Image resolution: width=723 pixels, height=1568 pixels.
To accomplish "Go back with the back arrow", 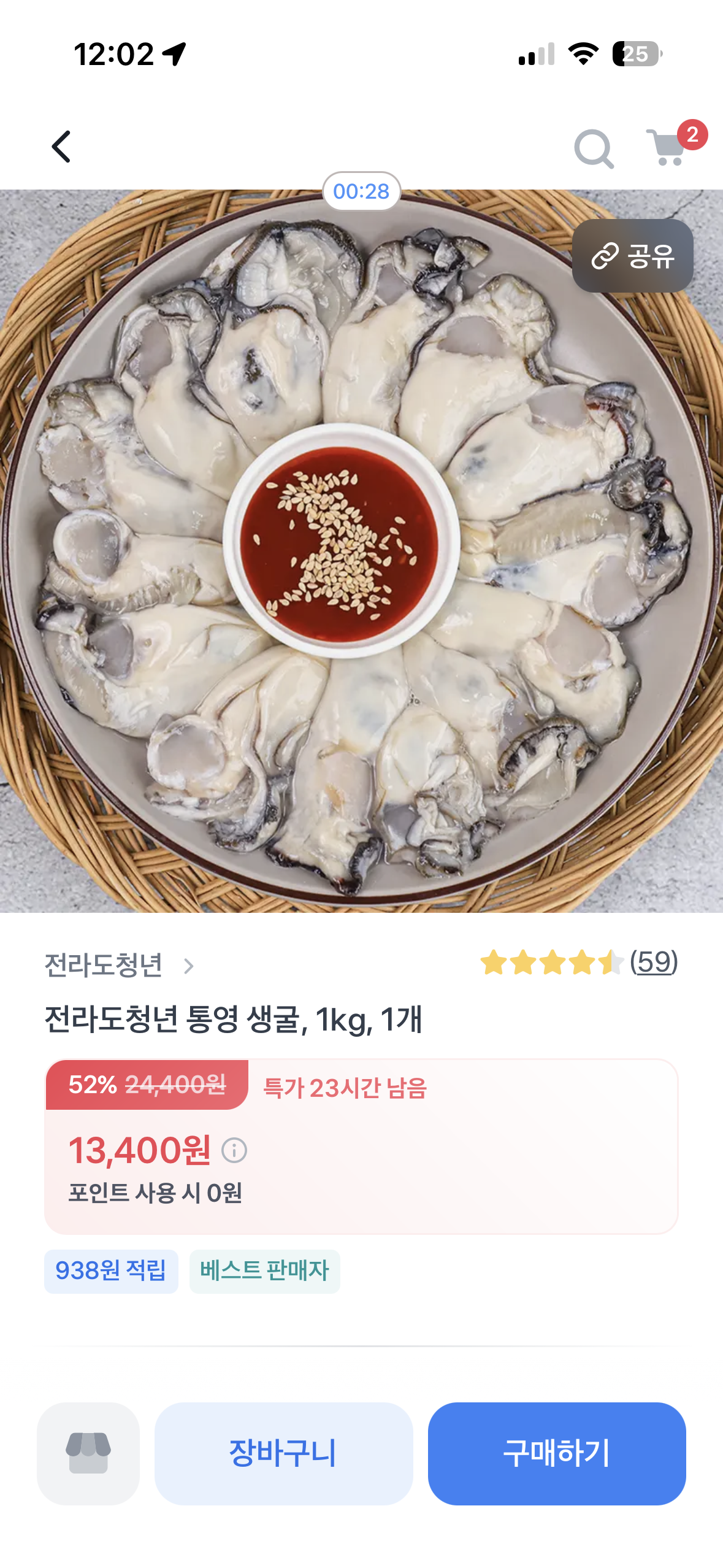I will (x=61, y=147).
